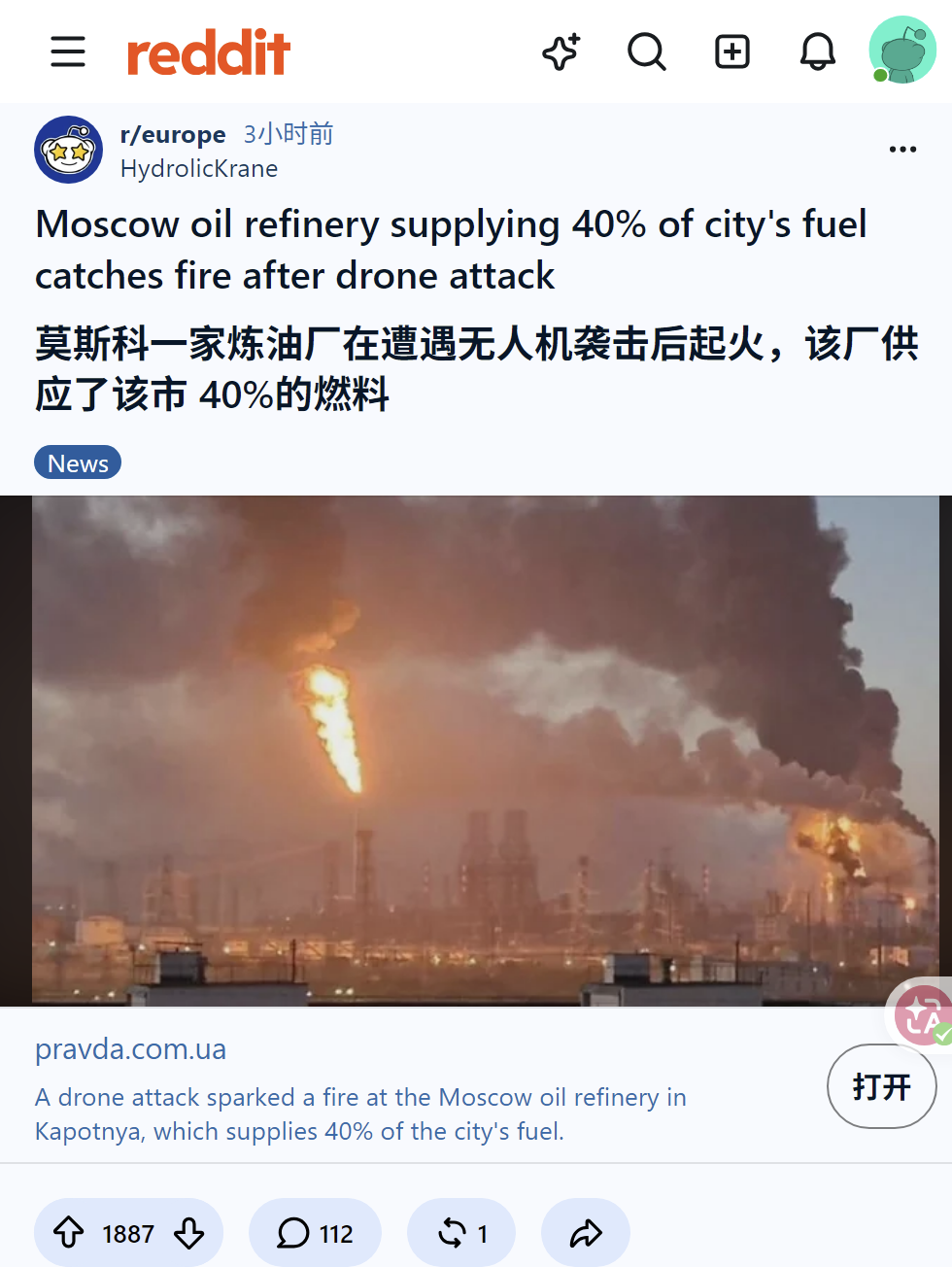Image resolution: width=952 pixels, height=1267 pixels.
Task: Tap the Reddit logo to go home
Action: pos(209,51)
